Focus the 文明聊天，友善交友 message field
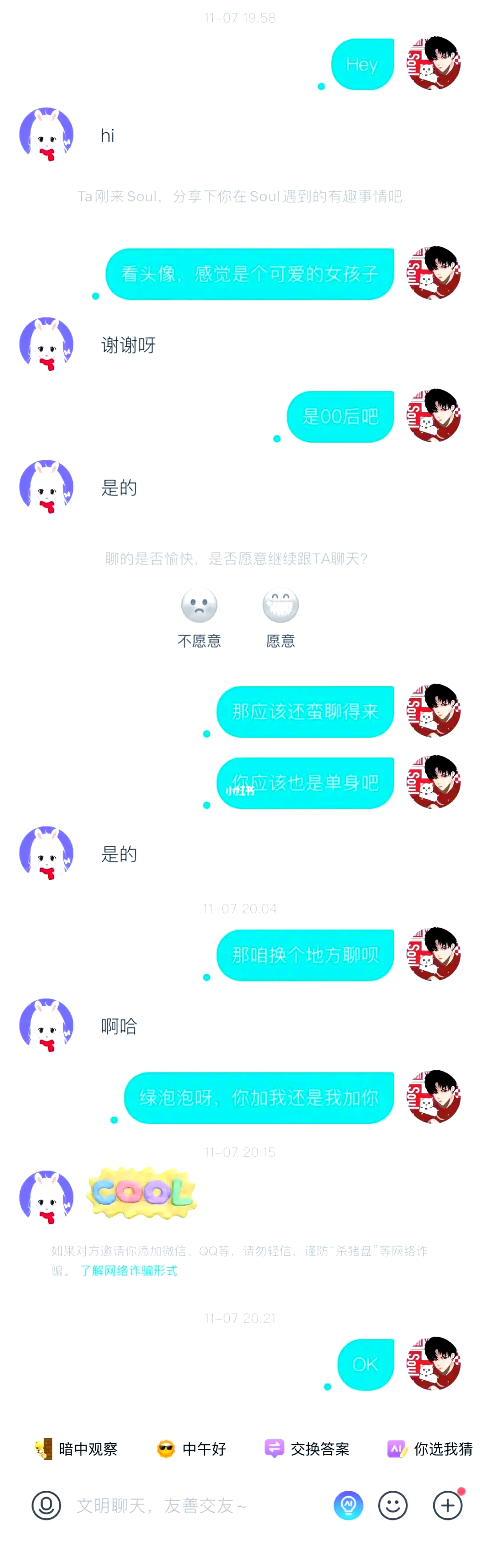The width and height of the screenshot is (480, 1568). tap(183, 1505)
